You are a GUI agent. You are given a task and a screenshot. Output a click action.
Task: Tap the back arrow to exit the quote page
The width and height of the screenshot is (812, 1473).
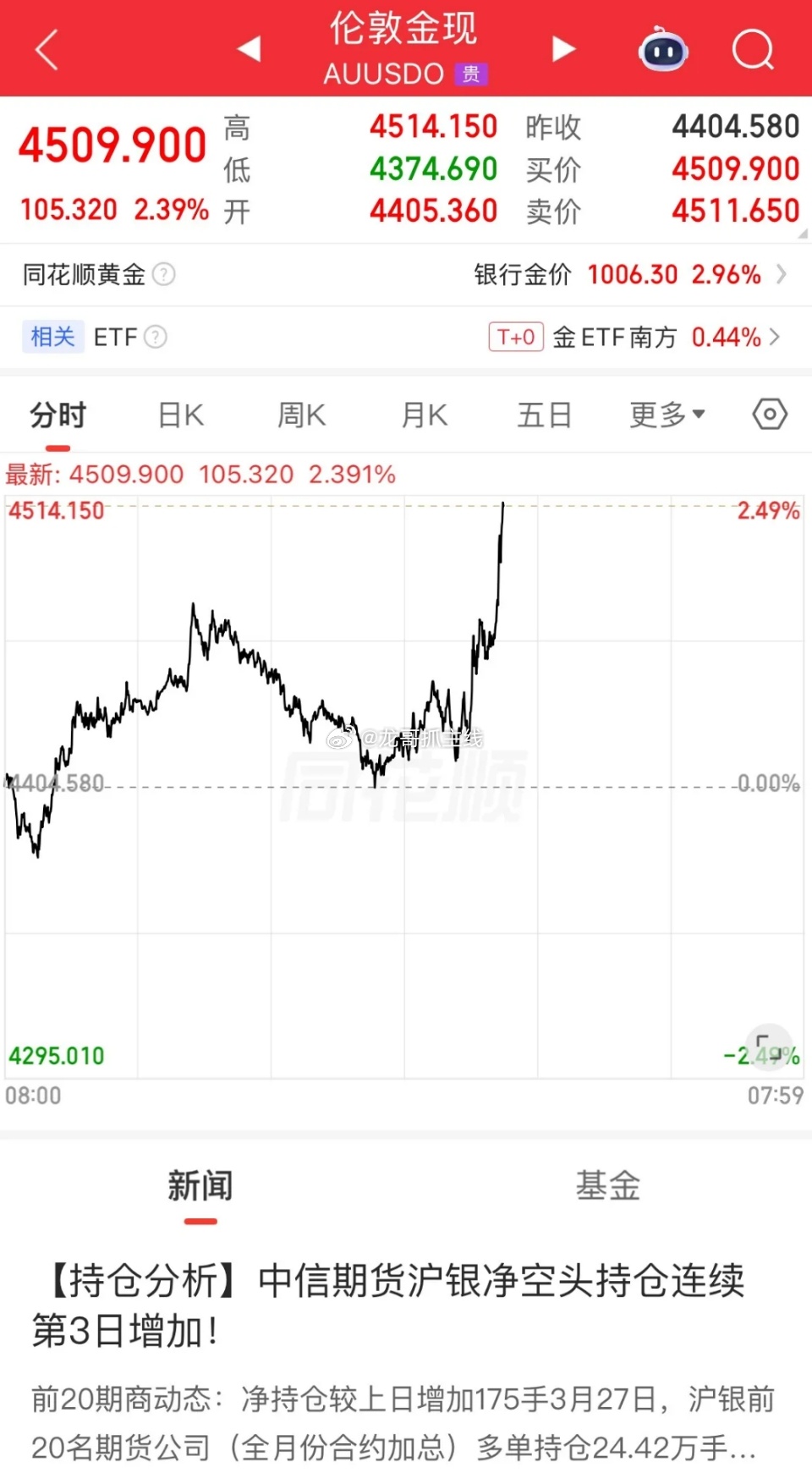(44, 48)
